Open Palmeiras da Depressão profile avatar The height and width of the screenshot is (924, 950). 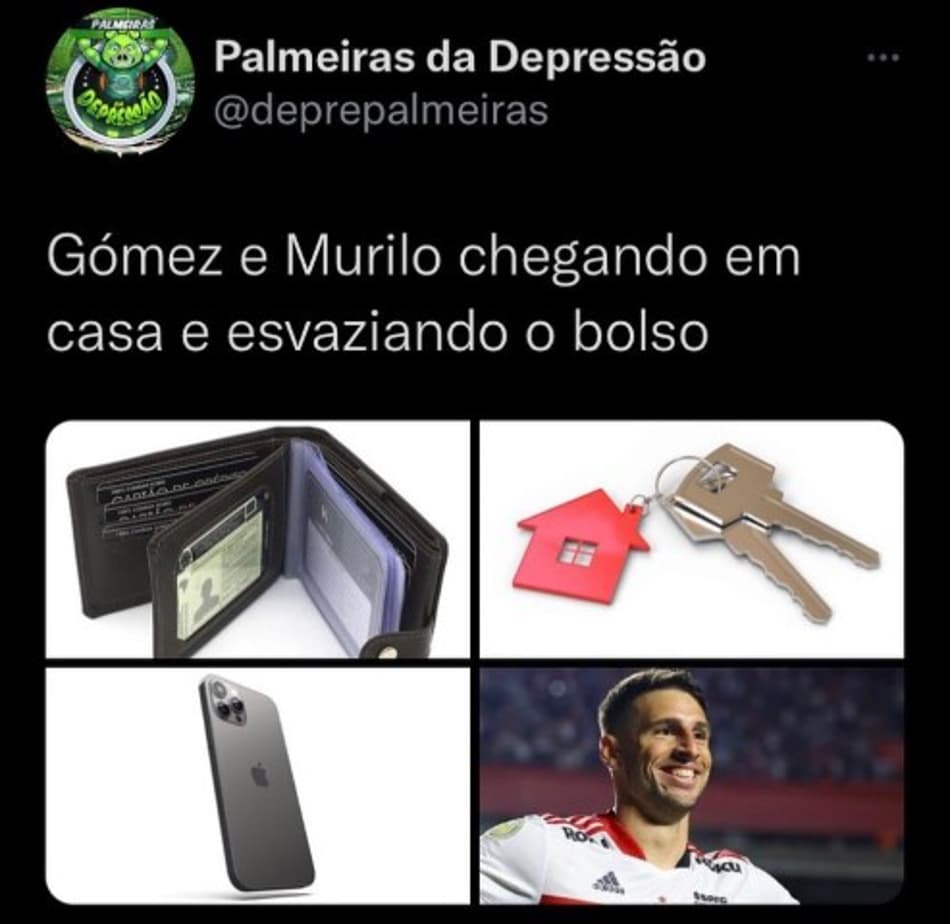pyautogui.click(x=120, y=82)
